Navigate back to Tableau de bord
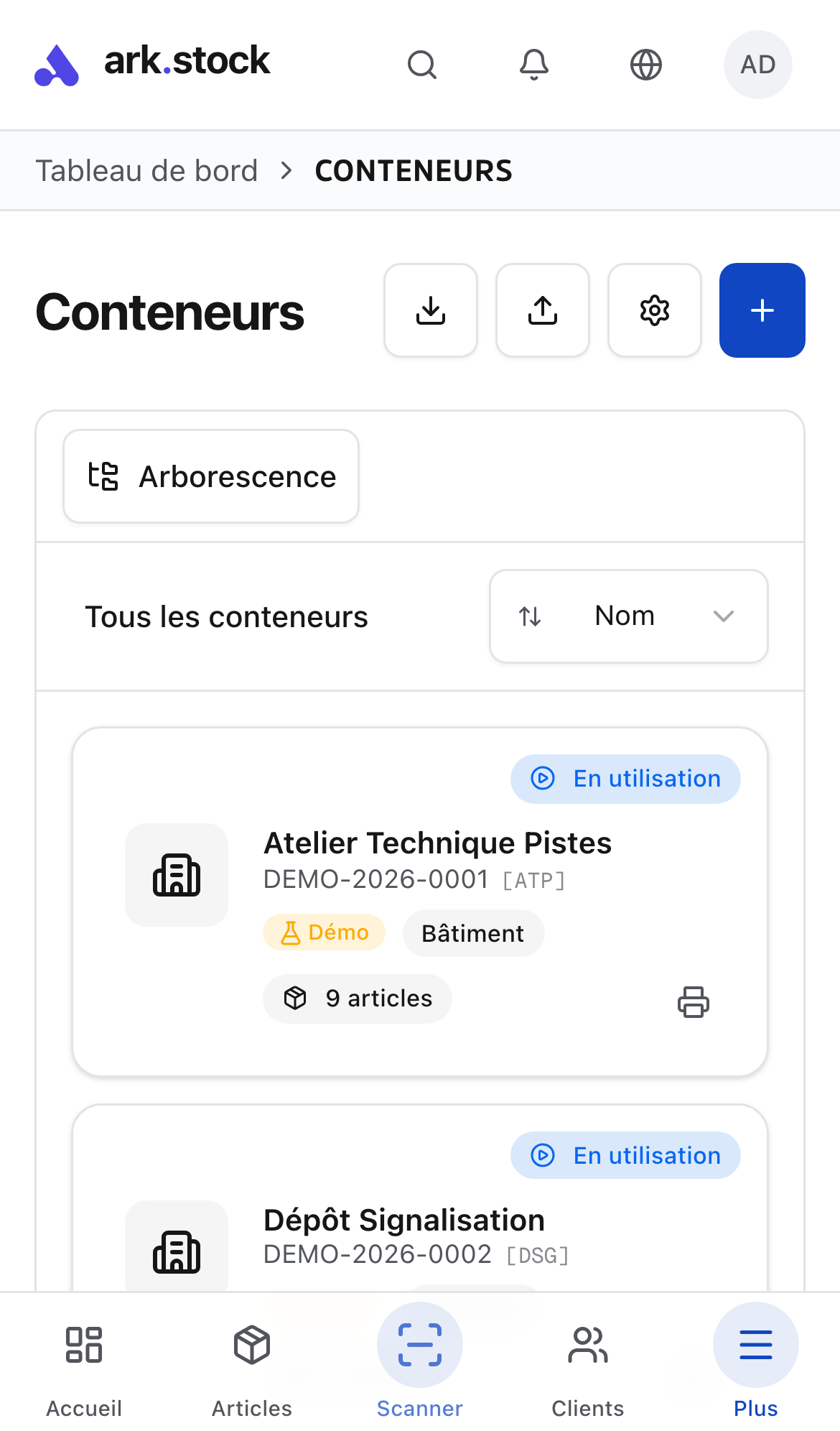This screenshot has width=840, height=1431. pos(148,170)
